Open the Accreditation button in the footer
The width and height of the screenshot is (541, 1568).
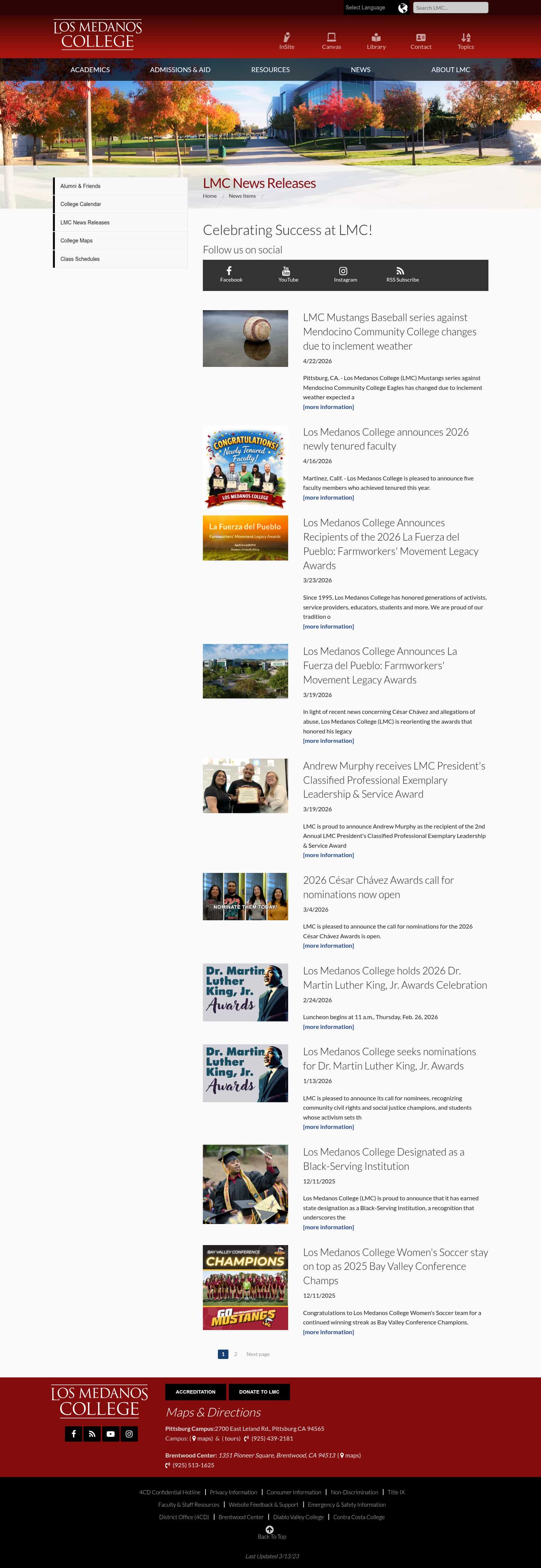click(x=195, y=1392)
